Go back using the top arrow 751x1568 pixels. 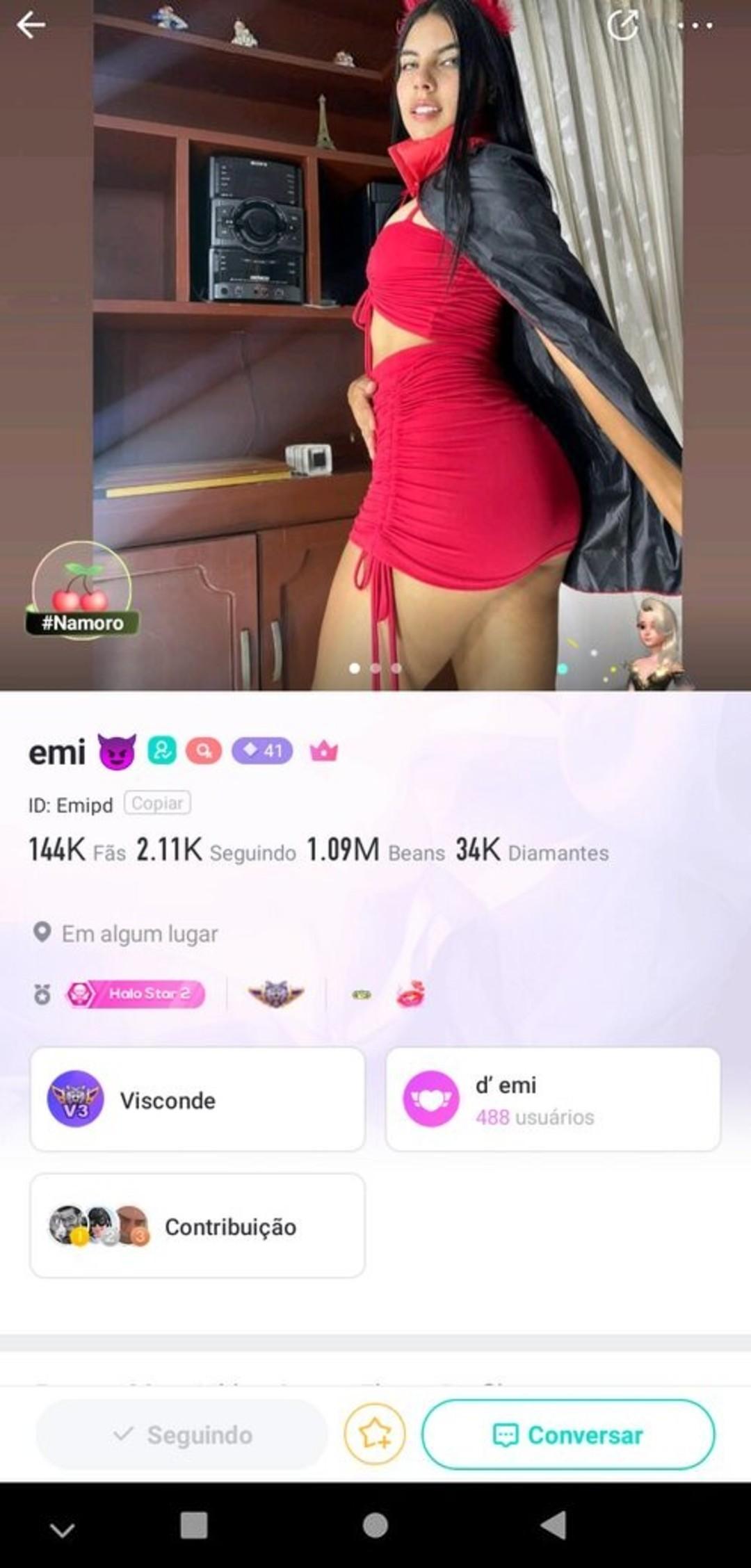[x=31, y=26]
